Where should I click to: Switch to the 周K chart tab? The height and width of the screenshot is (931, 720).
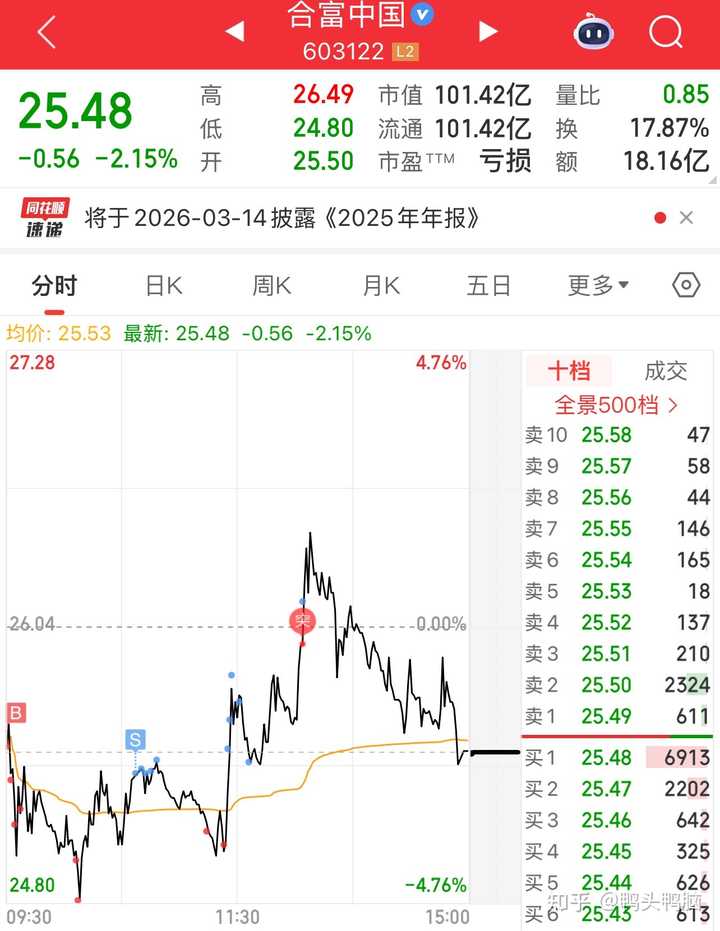(271, 286)
